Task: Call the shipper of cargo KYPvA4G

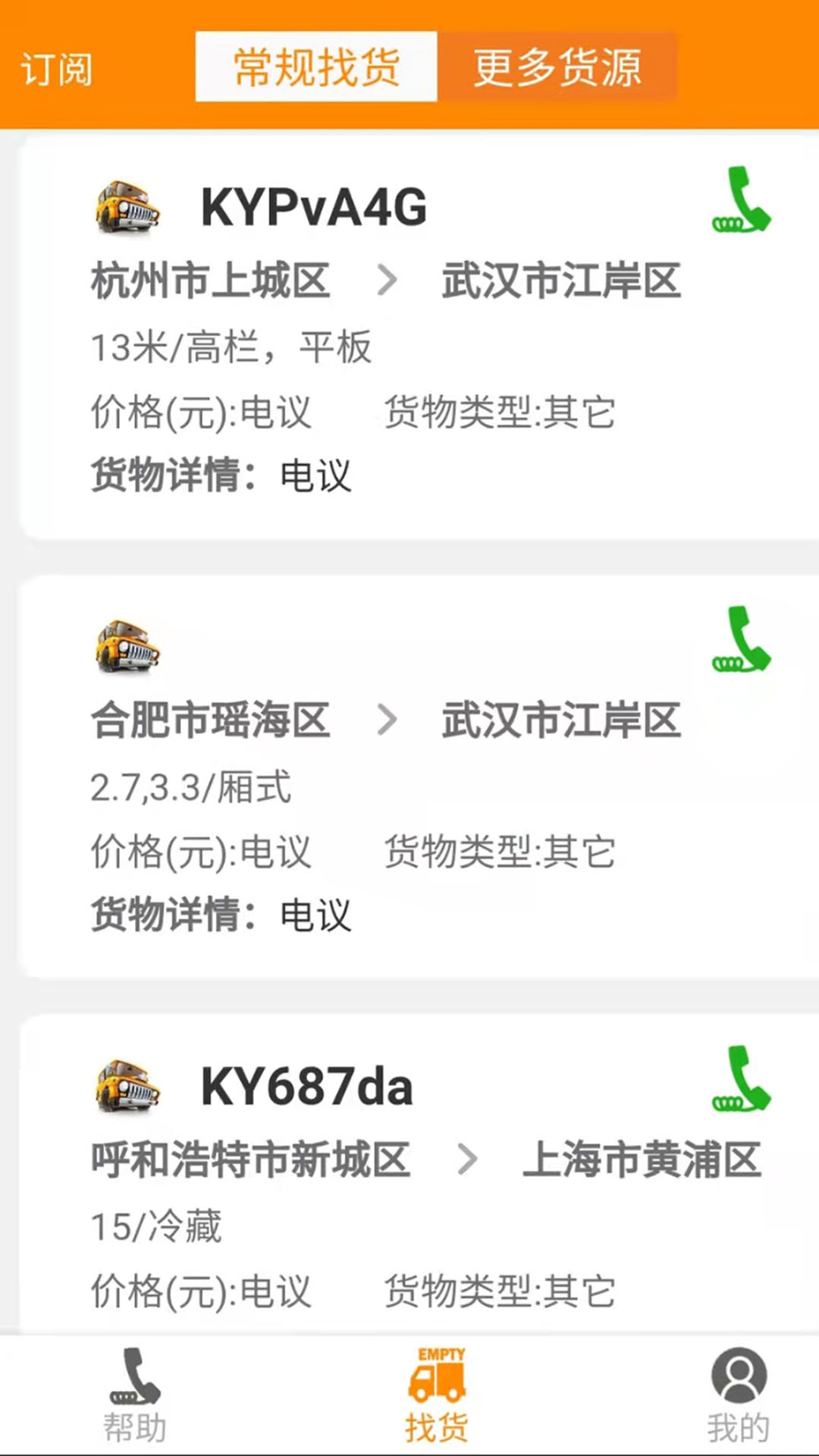Action: 741,199
